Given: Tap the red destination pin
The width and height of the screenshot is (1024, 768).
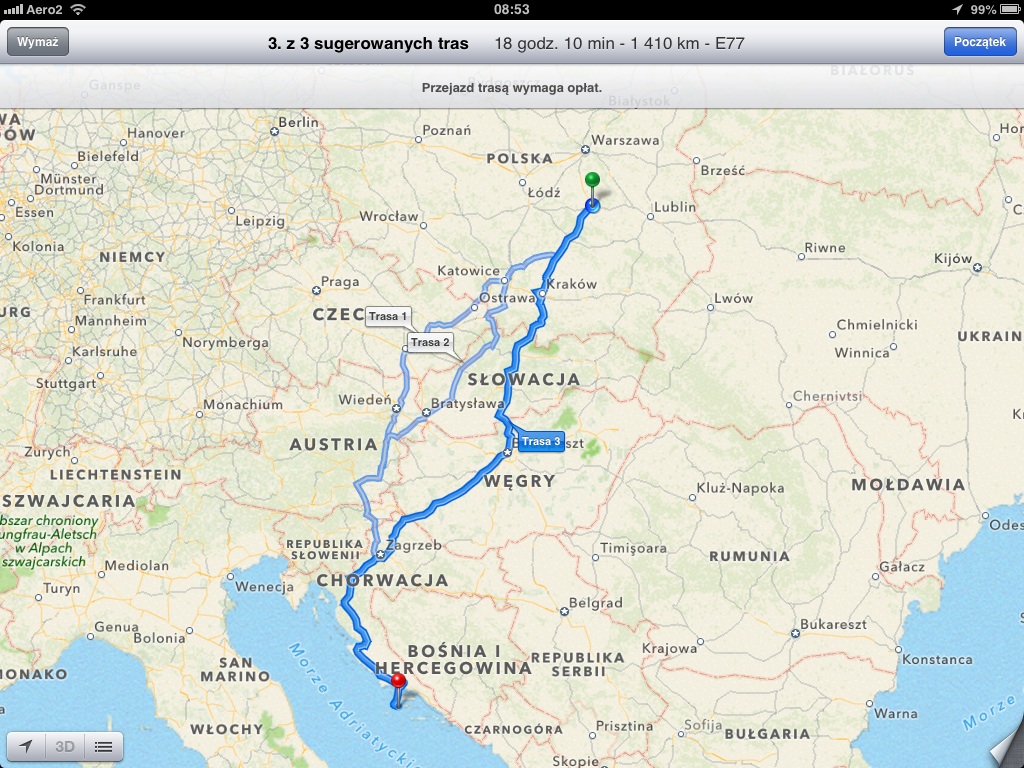Looking at the screenshot, I should (398, 685).
